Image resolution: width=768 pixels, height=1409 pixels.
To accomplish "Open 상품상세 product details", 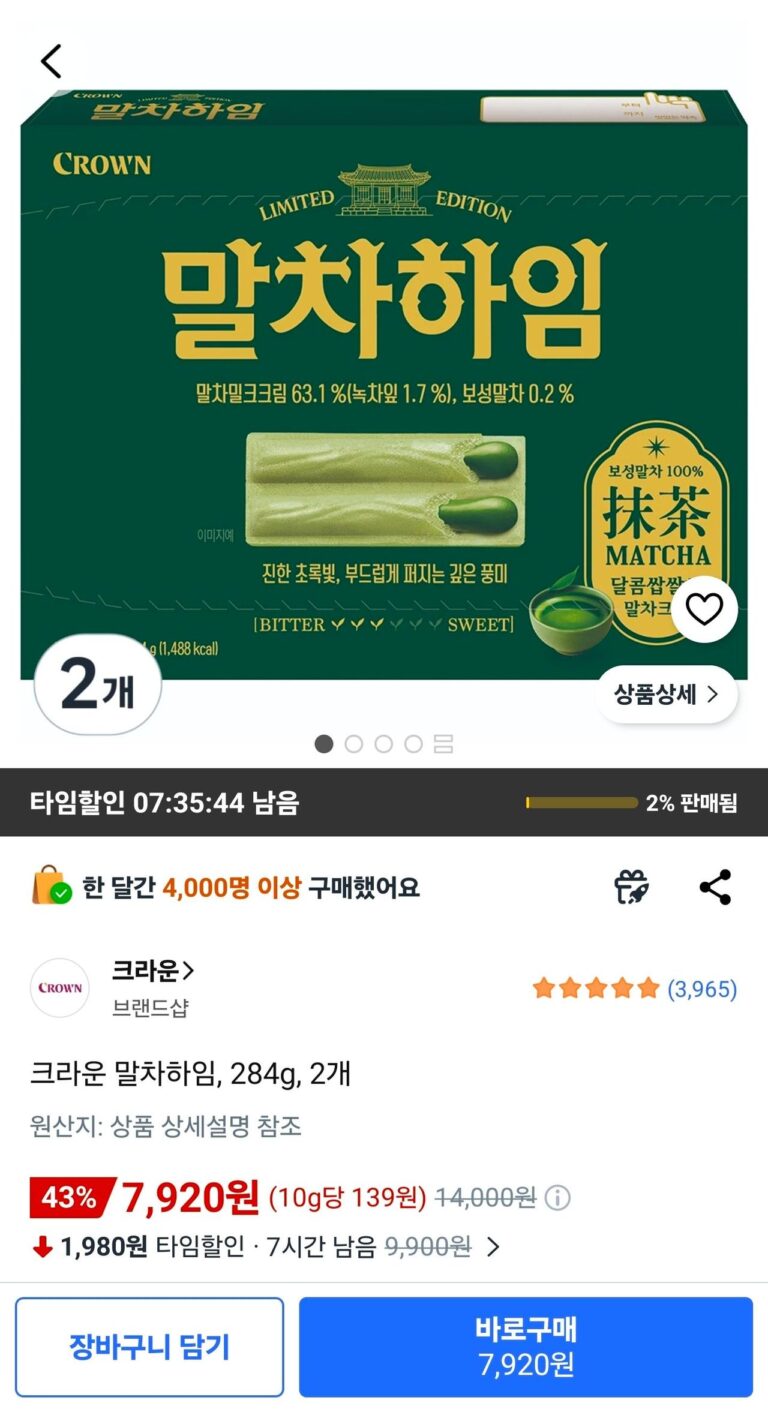I will pyautogui.click(x=667, y=695).
